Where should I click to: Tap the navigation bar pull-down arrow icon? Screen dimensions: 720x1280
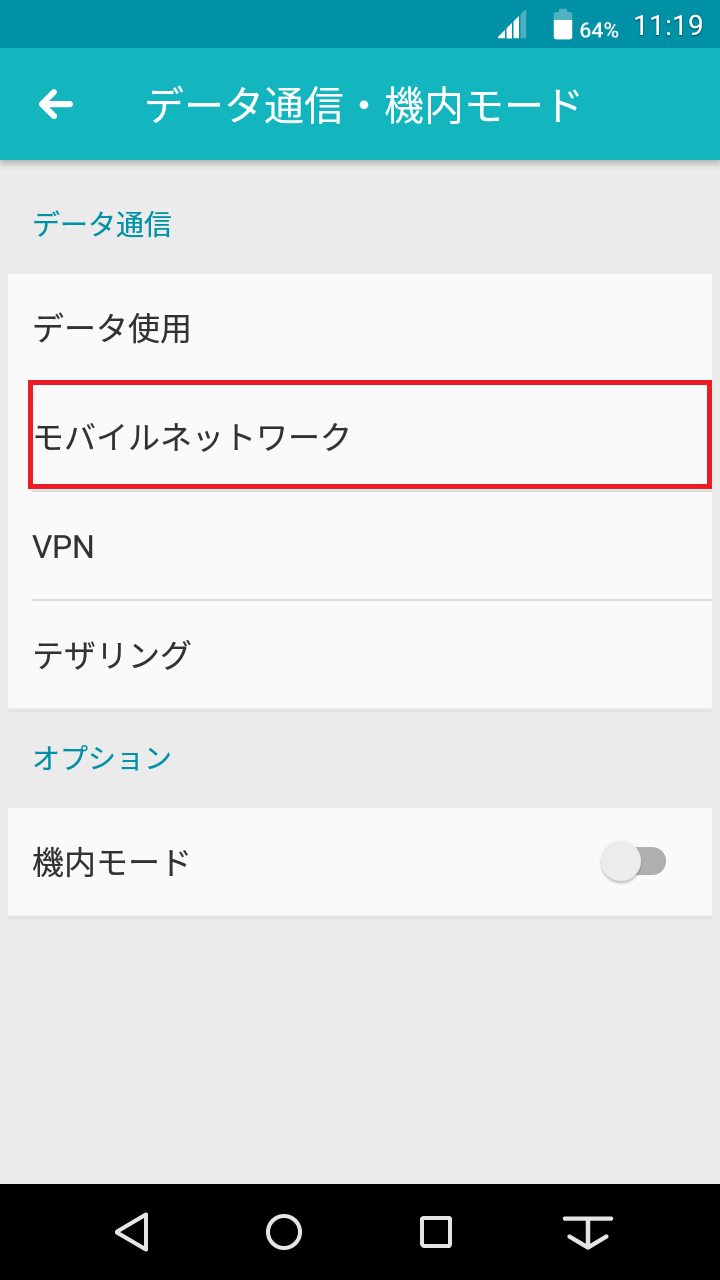(588, 1232)
